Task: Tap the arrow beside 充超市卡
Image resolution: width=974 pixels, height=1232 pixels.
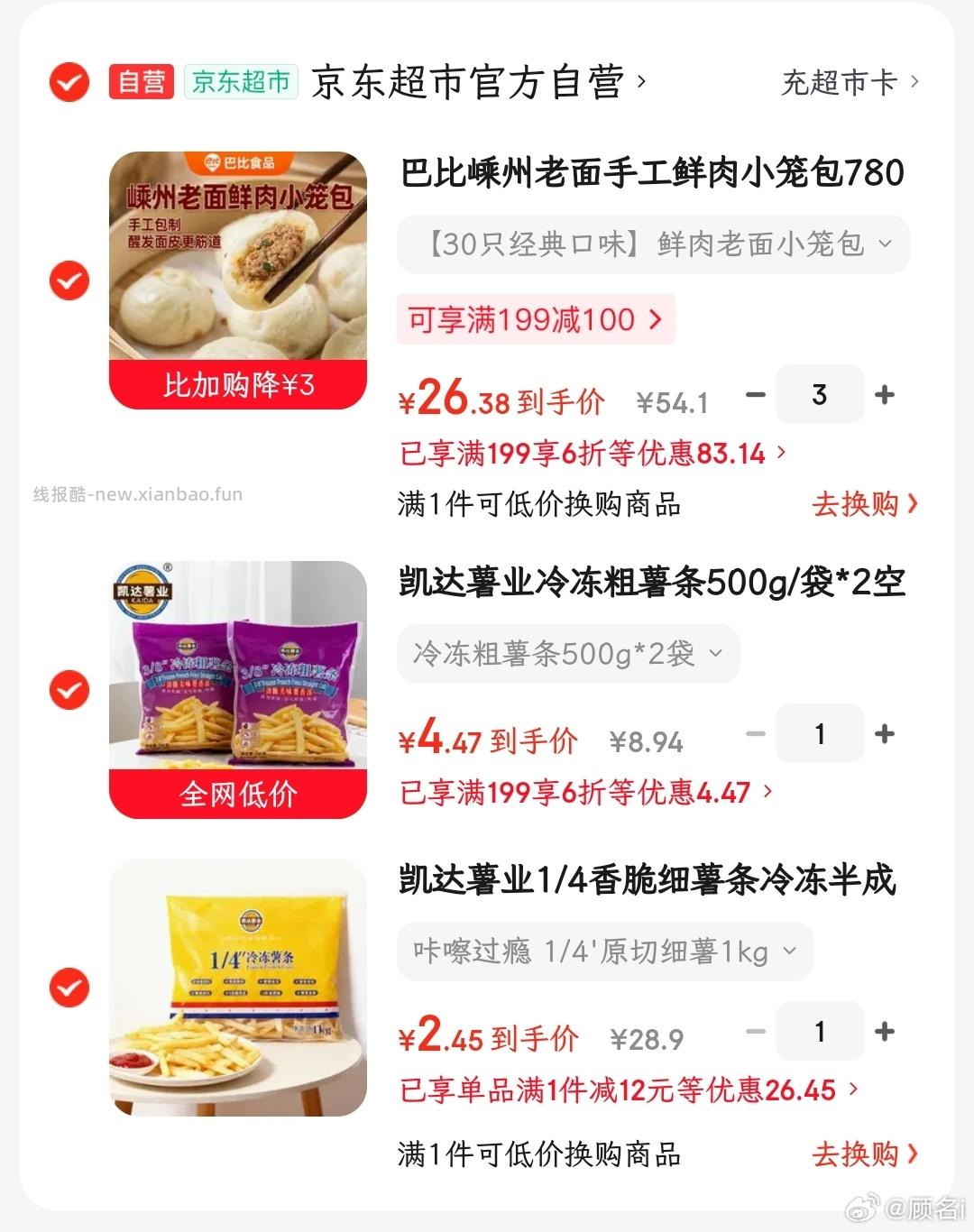Action: (914, 84)
